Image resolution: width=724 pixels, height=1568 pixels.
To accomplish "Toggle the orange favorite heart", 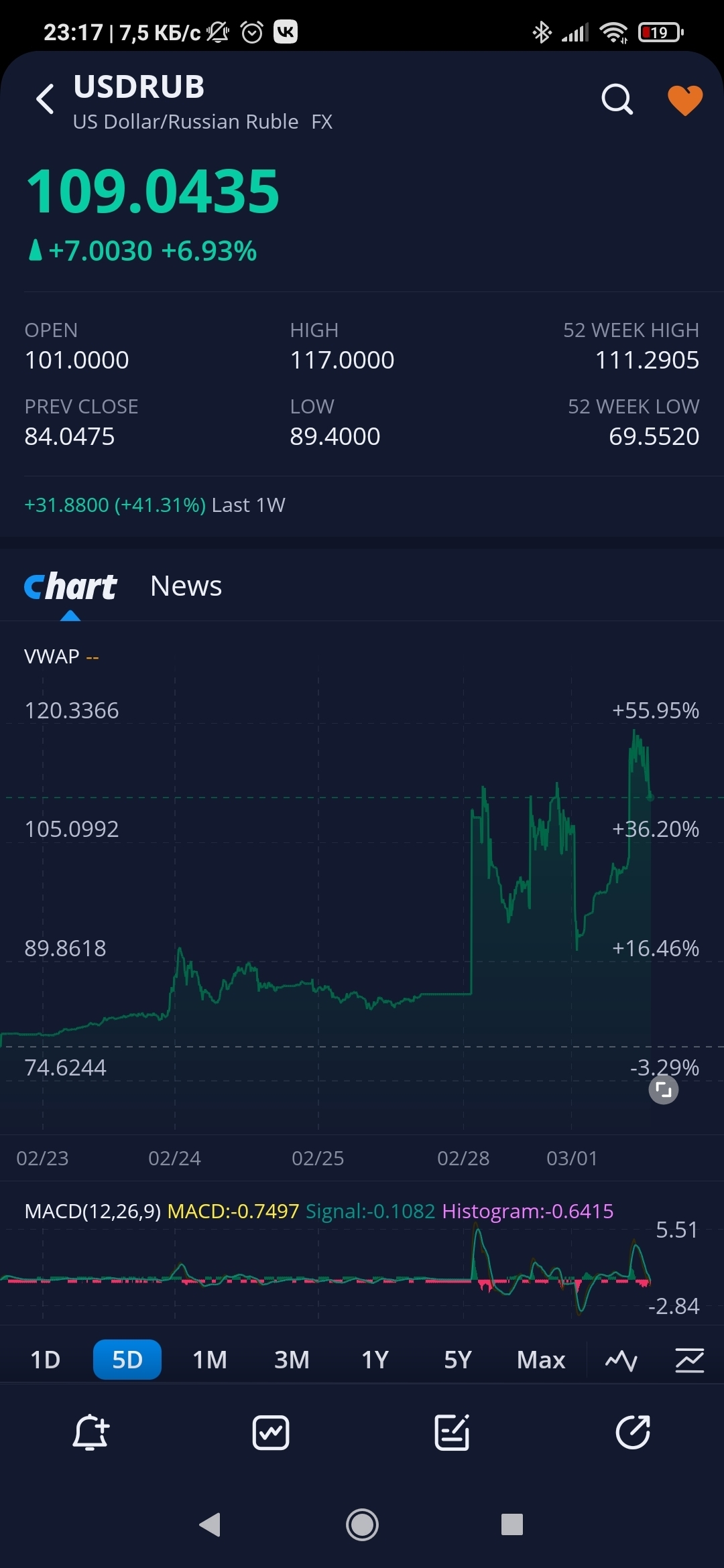I will (684, 100).
